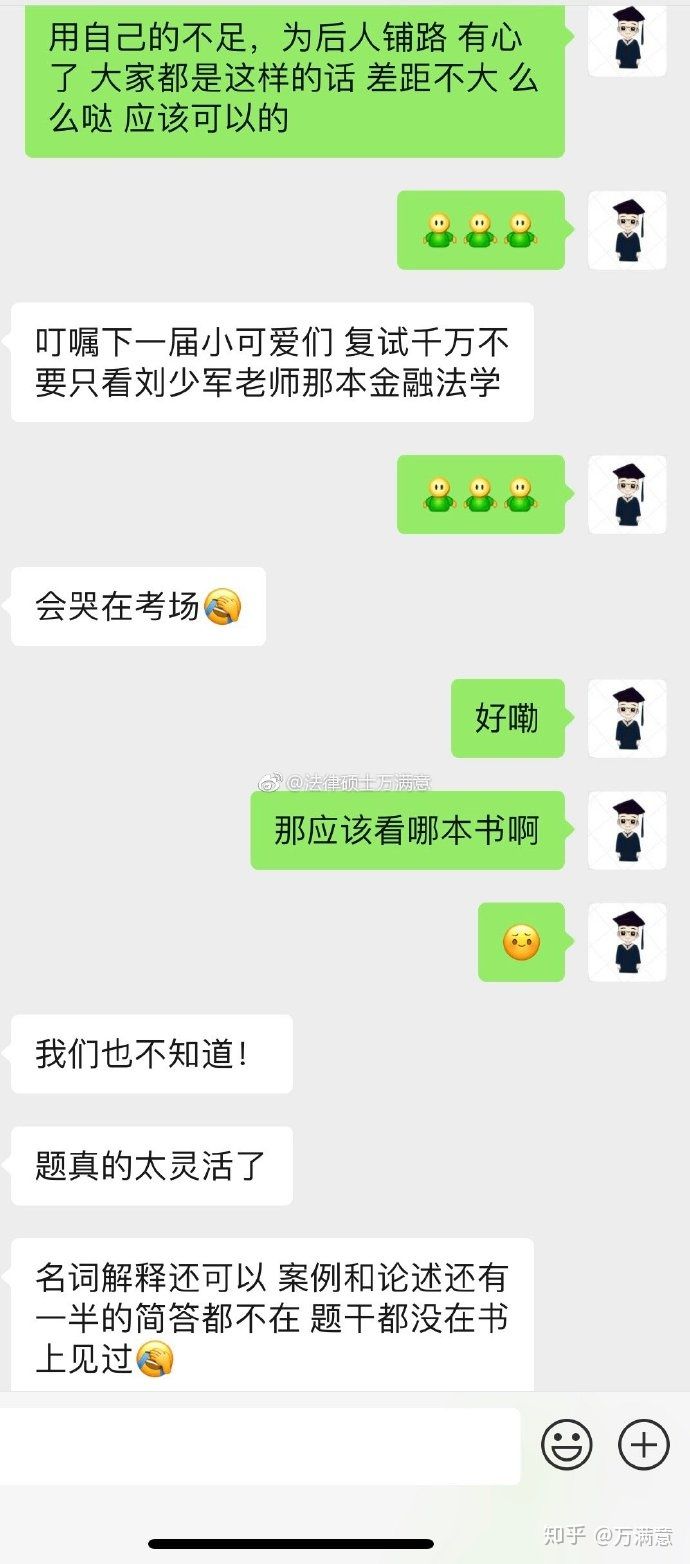Image resolution: width=690 pixels, height=1564 pixels.
Task: Tap the message input field
Action: [x=260, y=1446]
